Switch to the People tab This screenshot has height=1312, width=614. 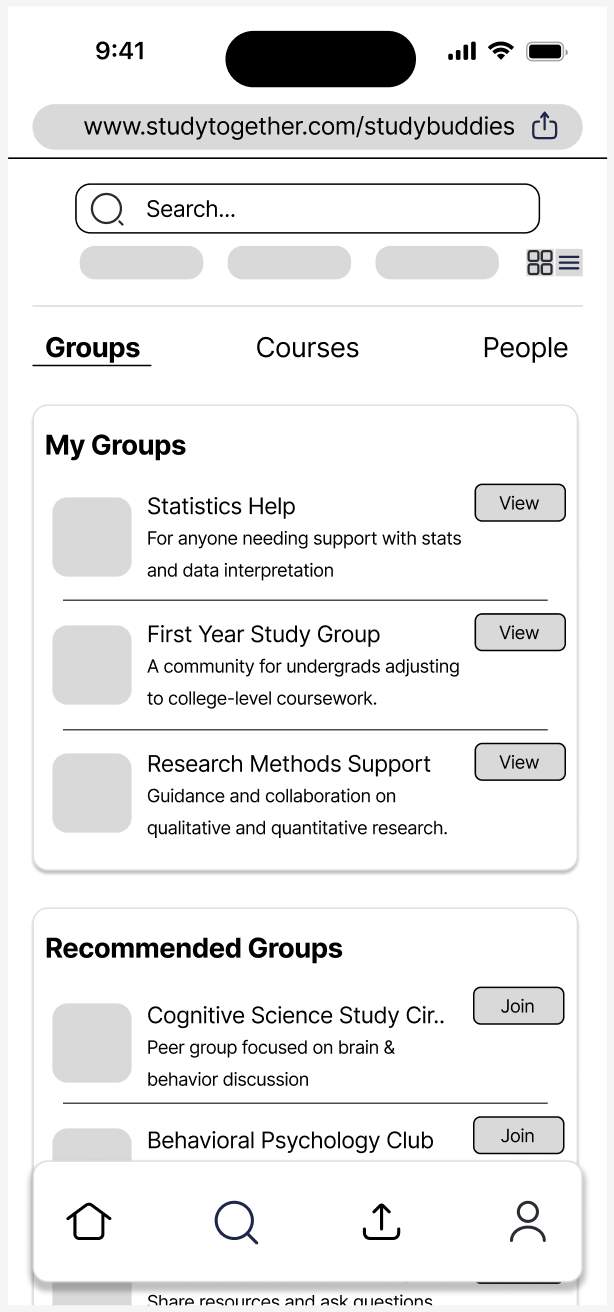coord(525,348)
